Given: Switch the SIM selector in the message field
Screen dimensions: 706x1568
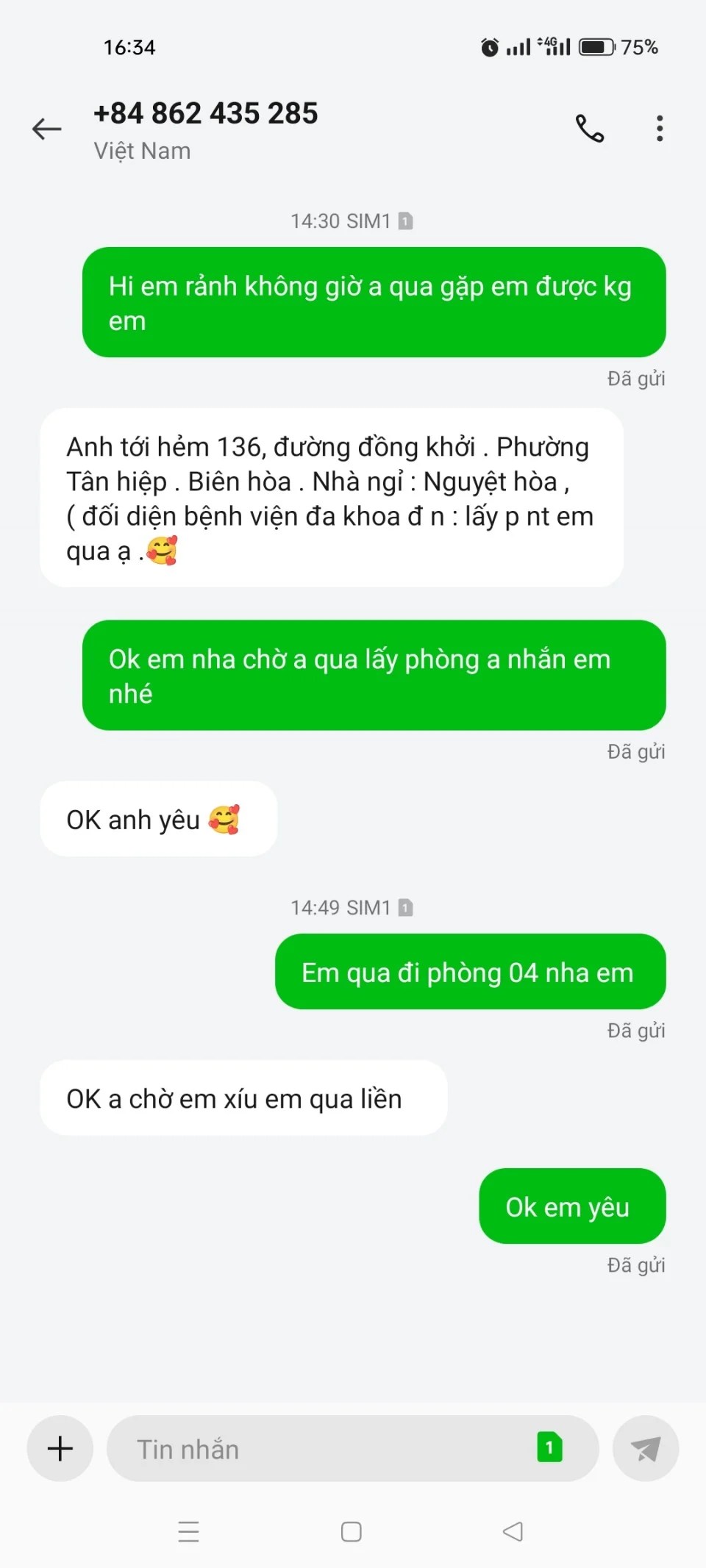Looking at the screenshot, I should (x=549, y=1447).
